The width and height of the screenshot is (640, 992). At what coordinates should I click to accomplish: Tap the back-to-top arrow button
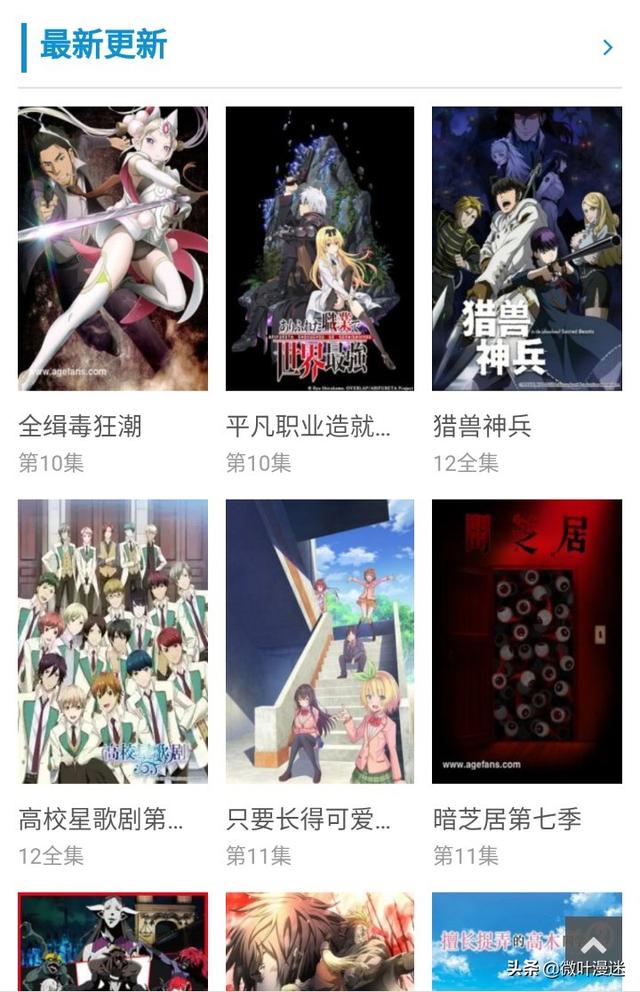(x=593, y=945)
